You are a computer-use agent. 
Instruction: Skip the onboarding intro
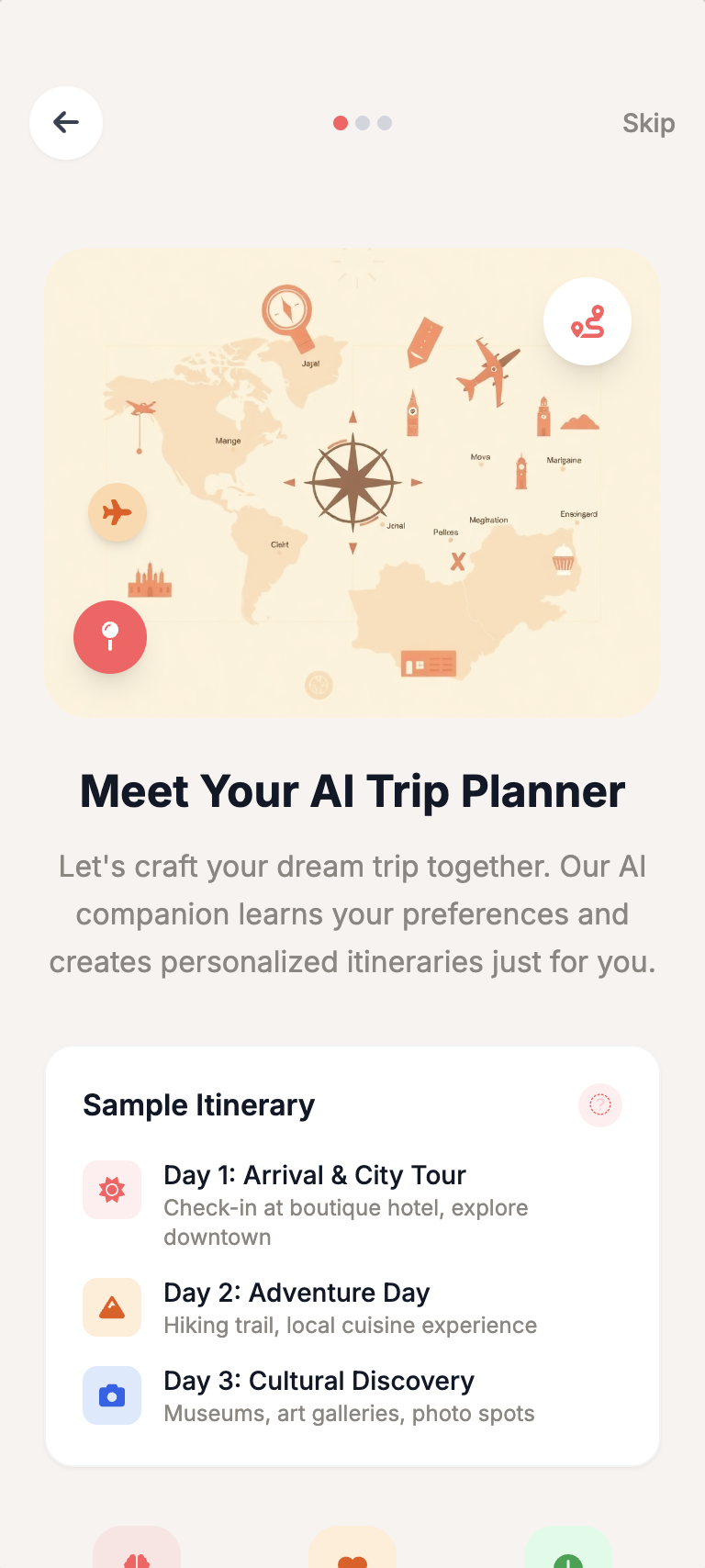(x=648, y=123)
